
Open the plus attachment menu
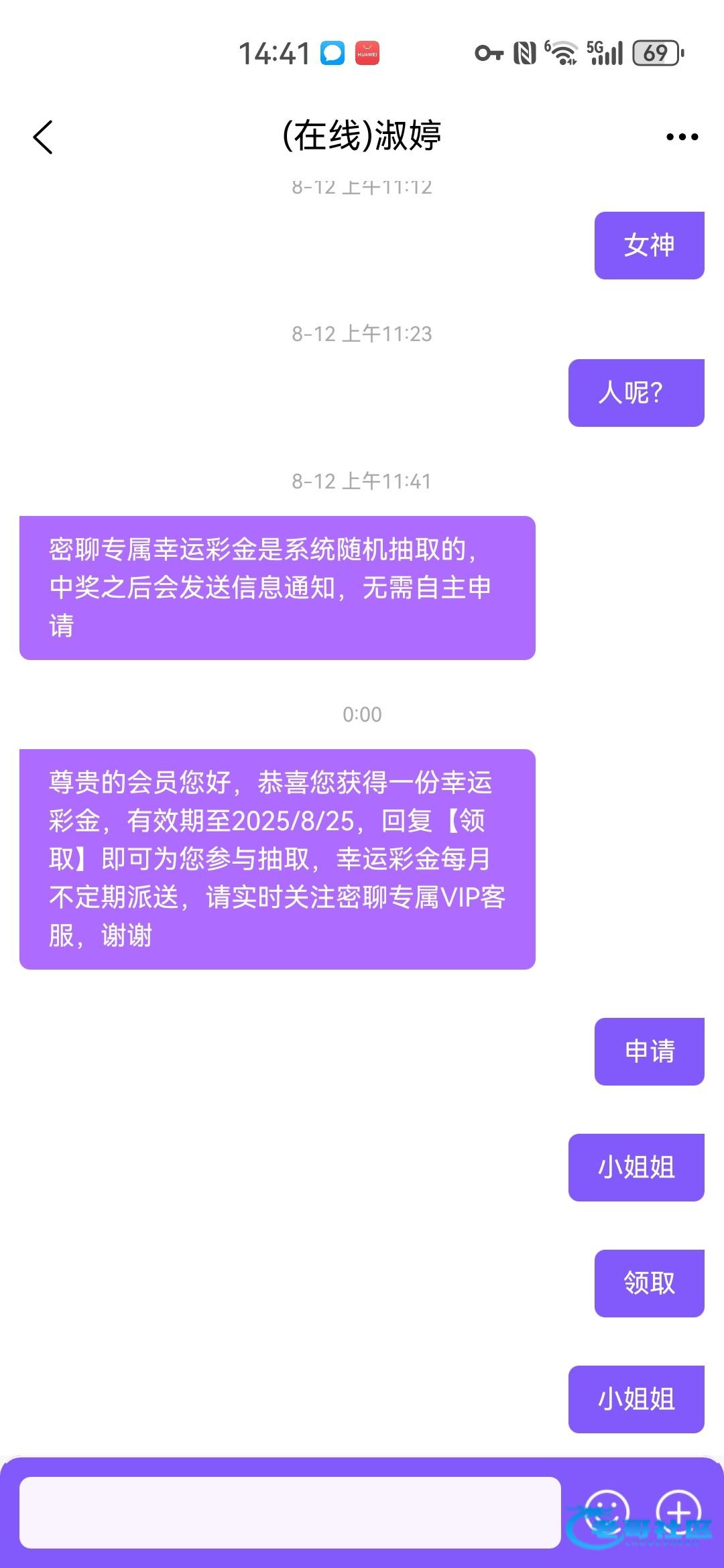point(678,1512)
